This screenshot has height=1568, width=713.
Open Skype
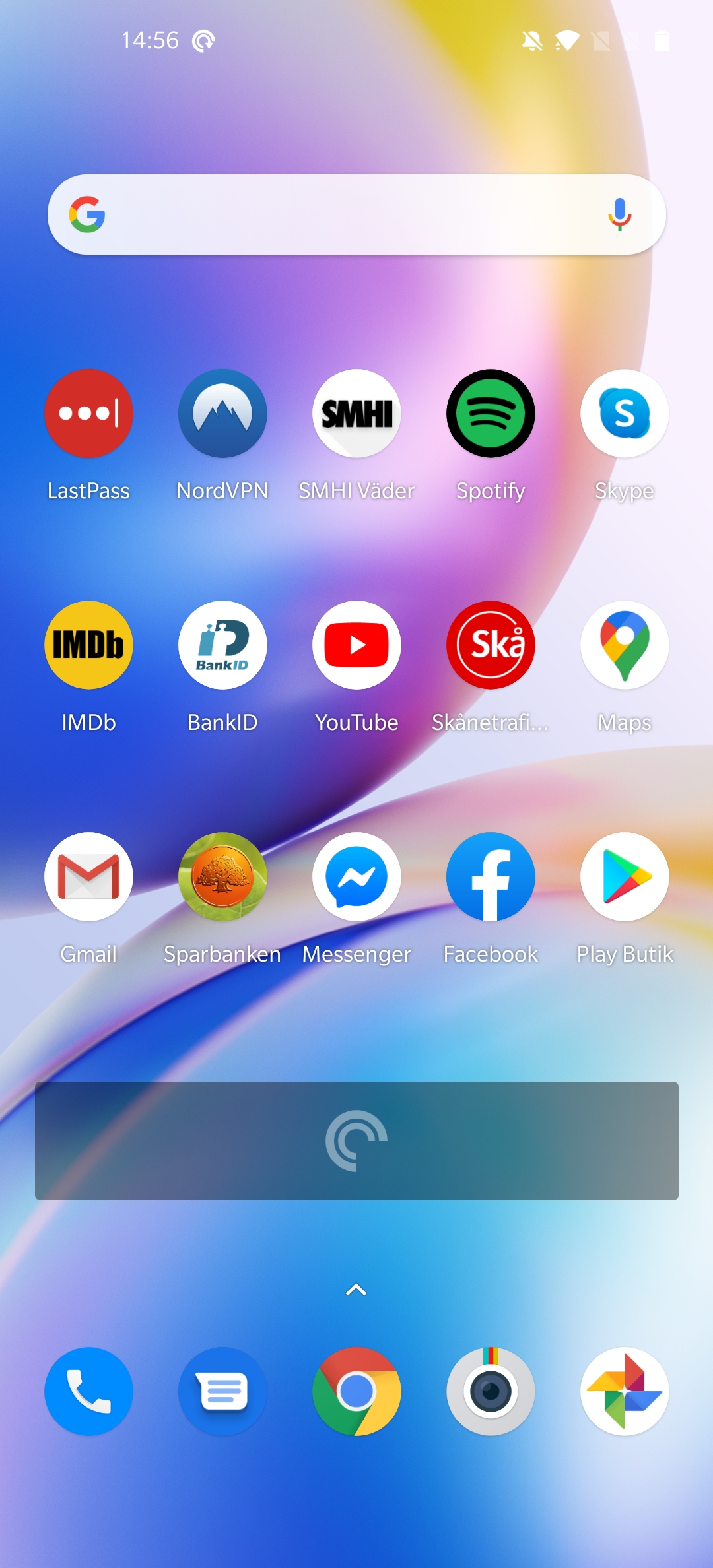point(625,414)
